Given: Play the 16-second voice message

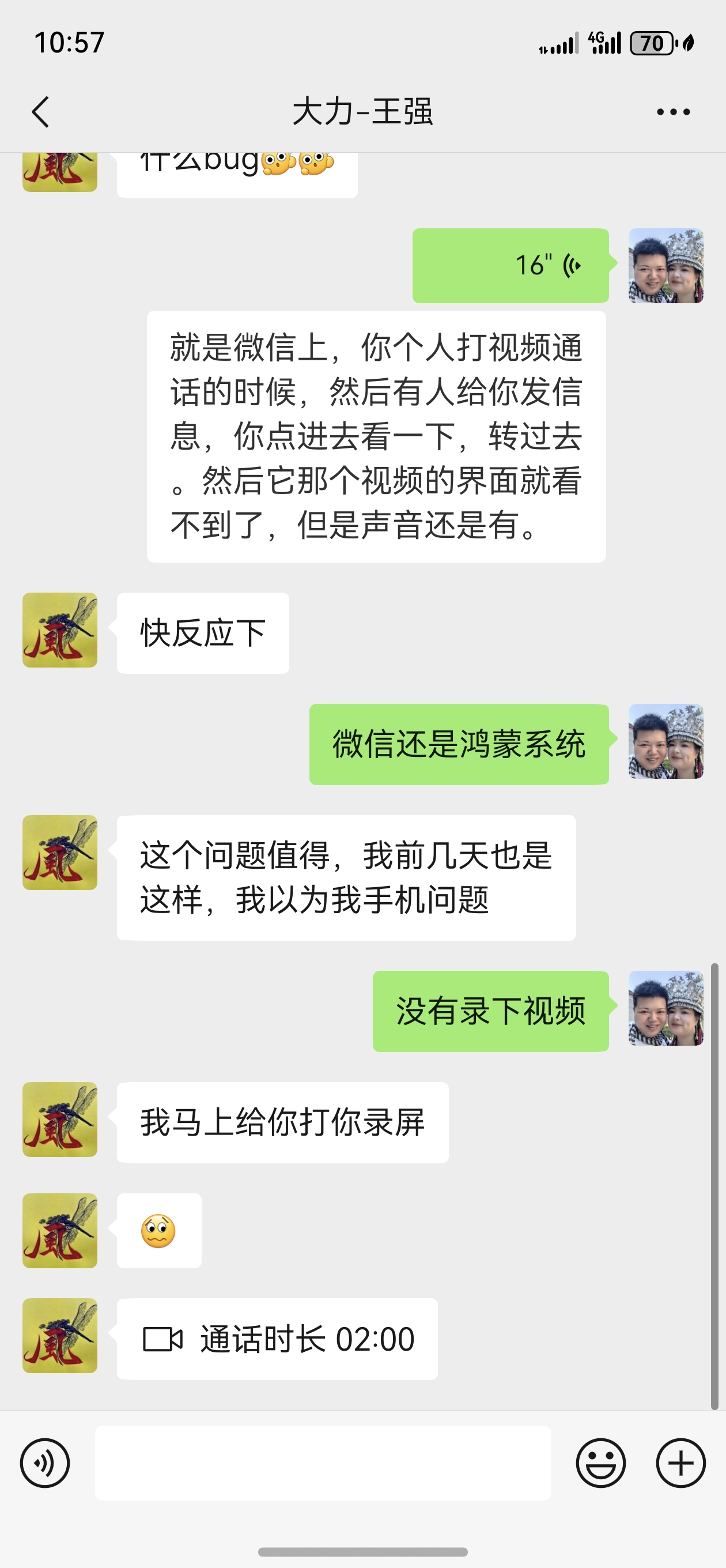Looking at the screenshot, I should [x=510, y=265].
